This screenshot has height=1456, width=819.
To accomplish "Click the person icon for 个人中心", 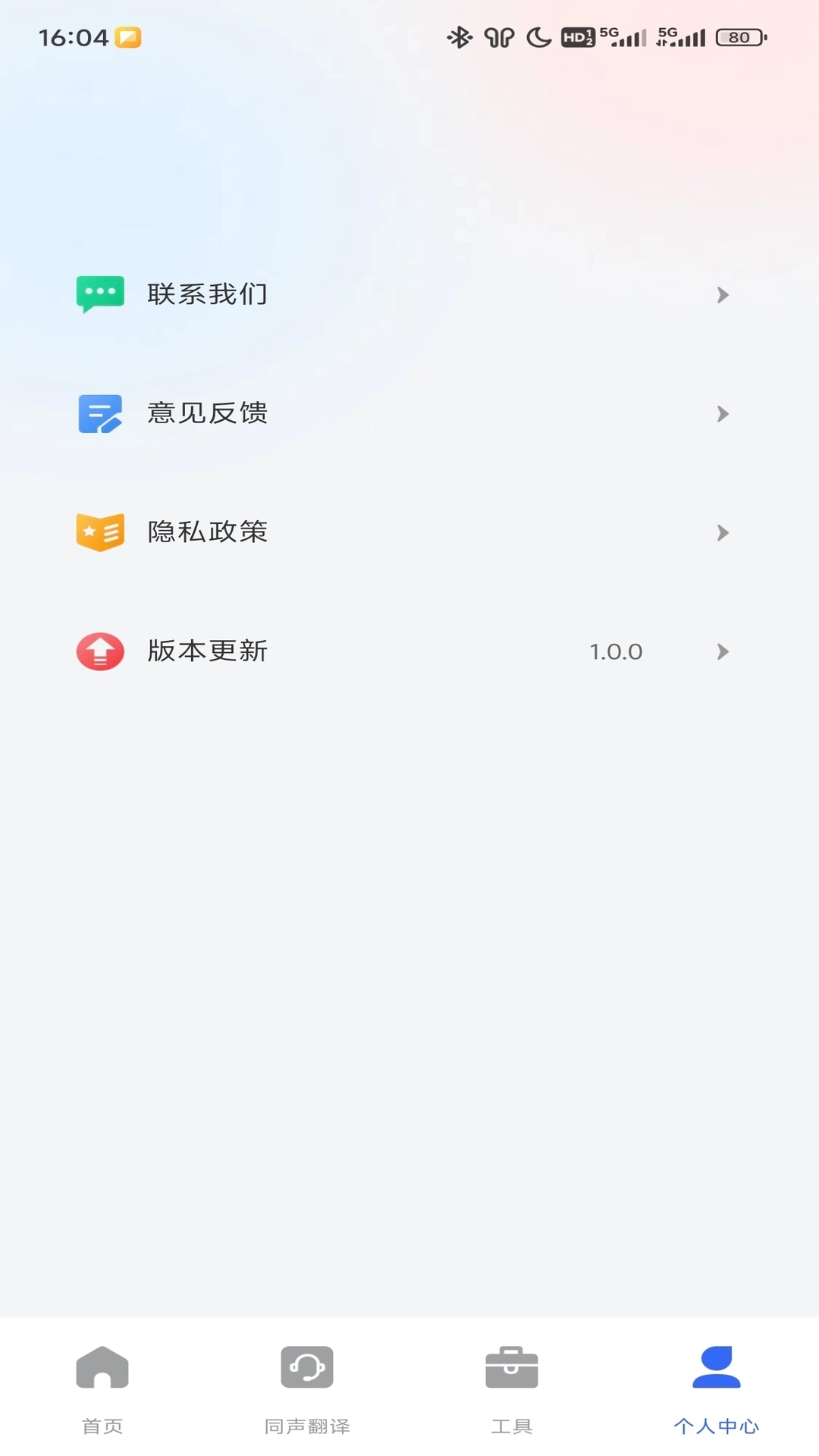I will pos(717,1367).
